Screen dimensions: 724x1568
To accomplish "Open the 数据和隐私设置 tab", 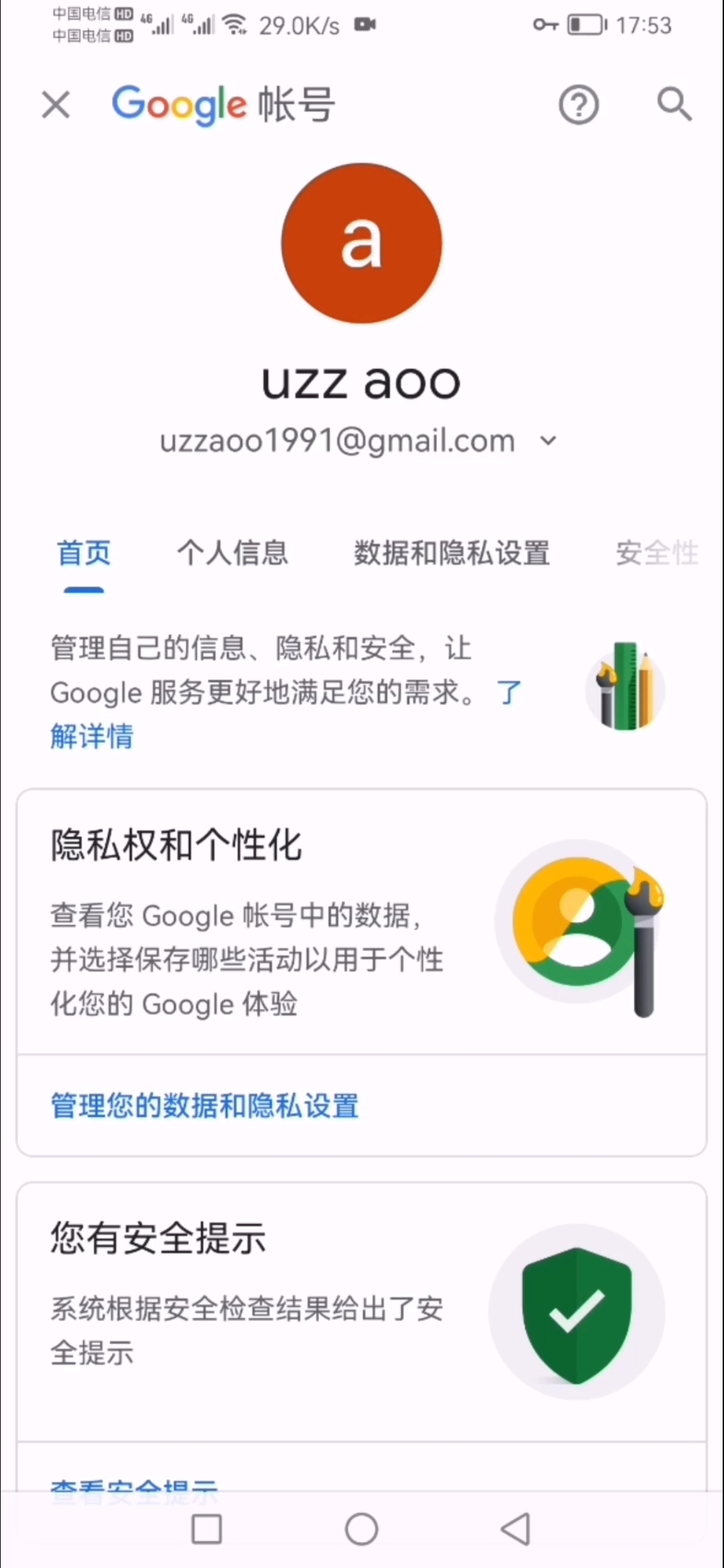I will [452, 553].
